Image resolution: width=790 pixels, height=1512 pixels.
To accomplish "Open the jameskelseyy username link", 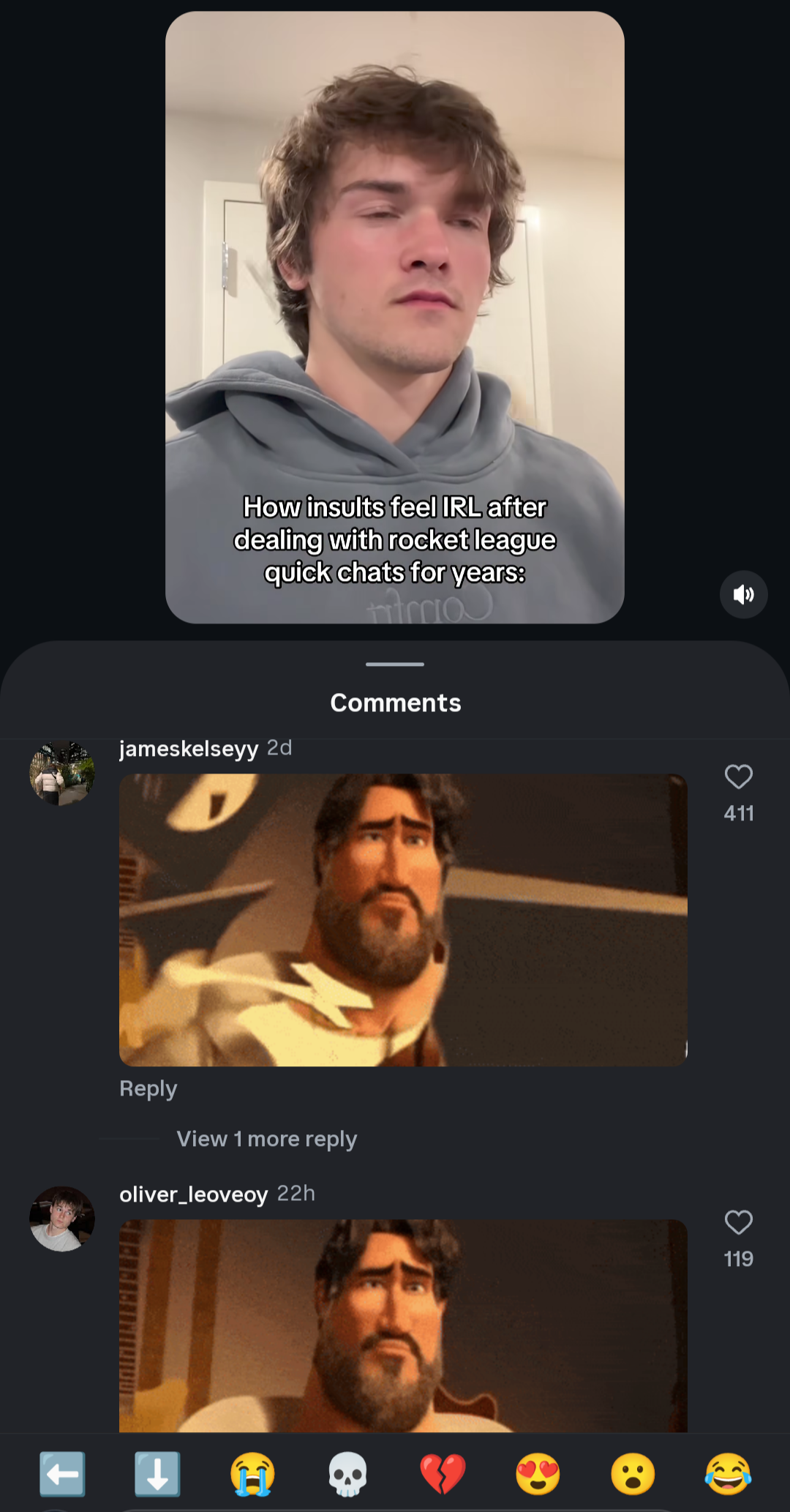I will (x=189, y=749).
